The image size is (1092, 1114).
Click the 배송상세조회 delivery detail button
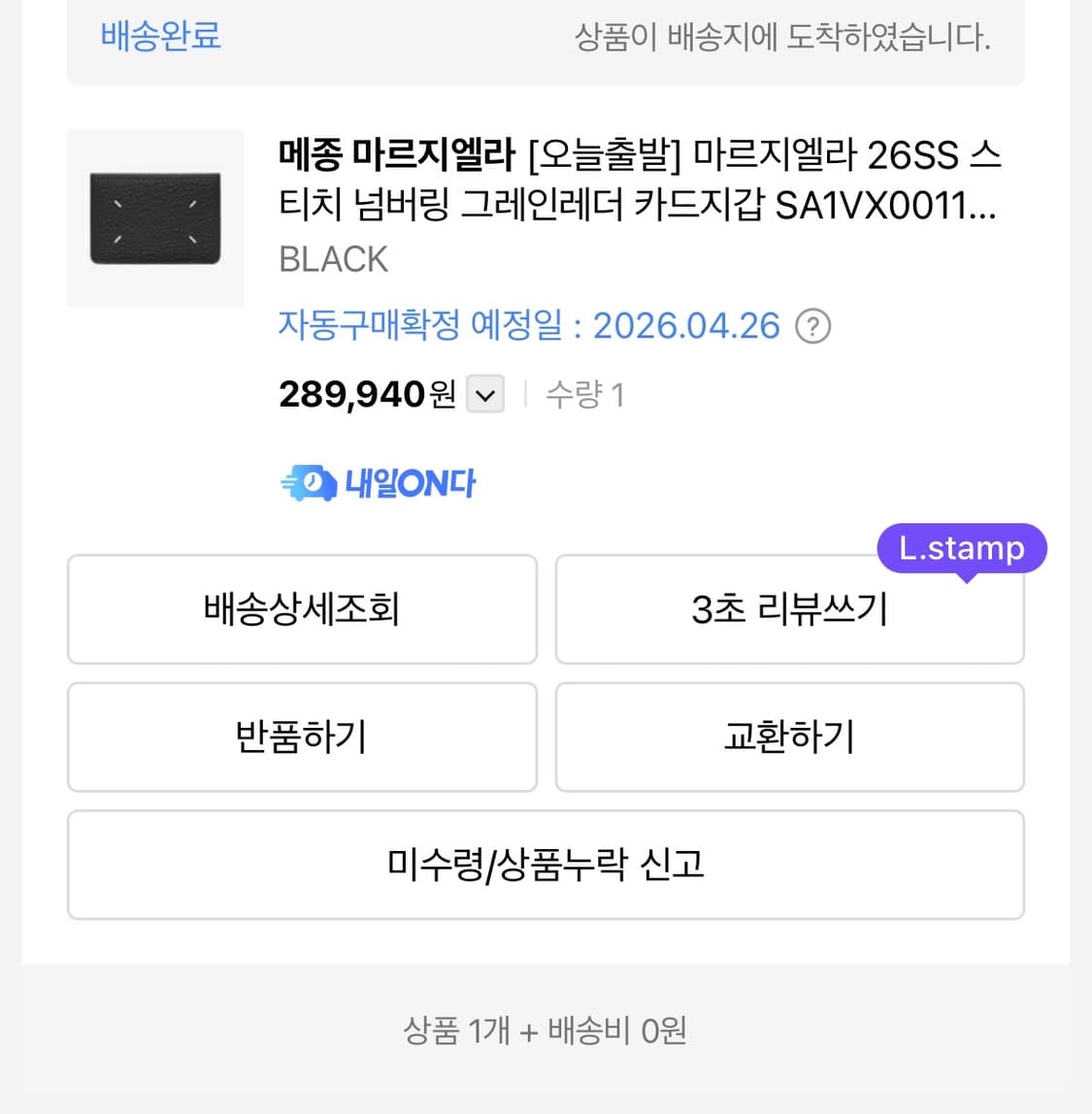tap(302, 609)
